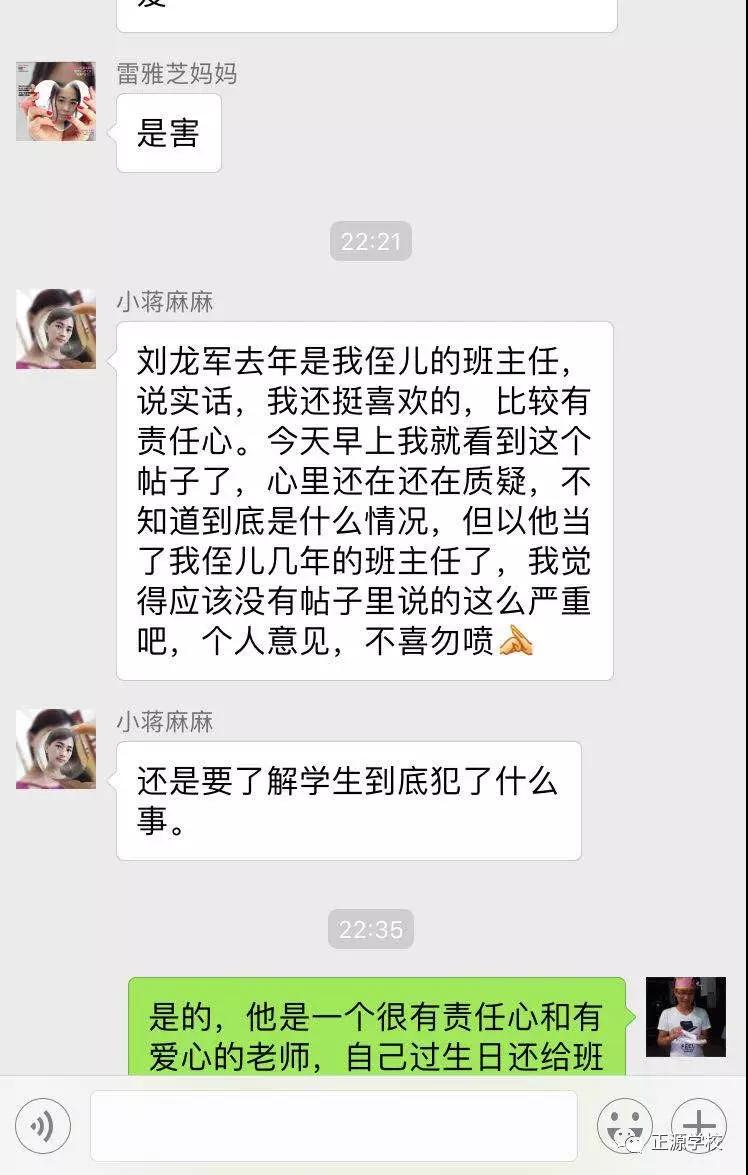Tap the message text field

coord(333,1126)
